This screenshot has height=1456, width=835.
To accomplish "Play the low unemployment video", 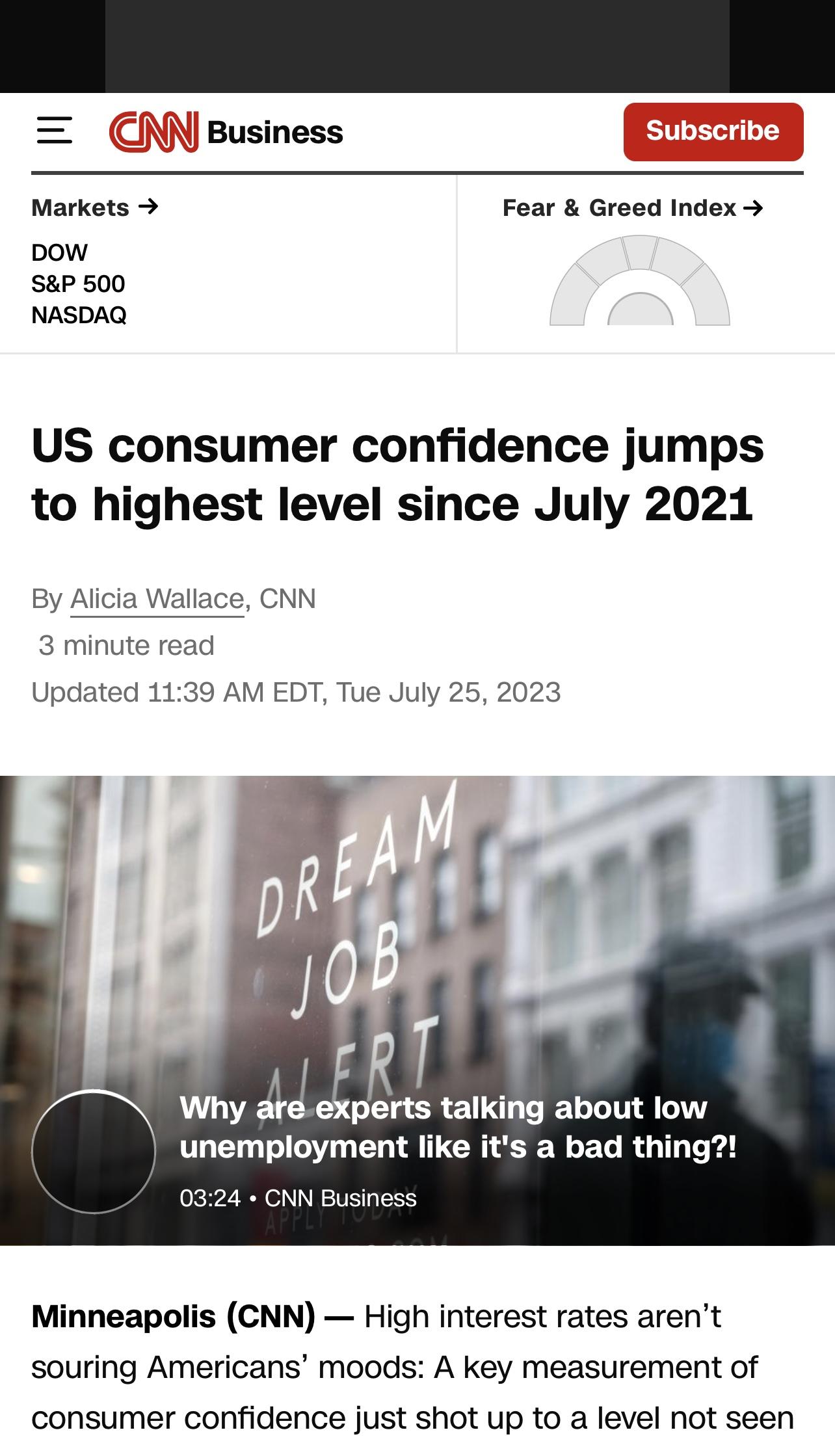I will [x=94, y=1152].
